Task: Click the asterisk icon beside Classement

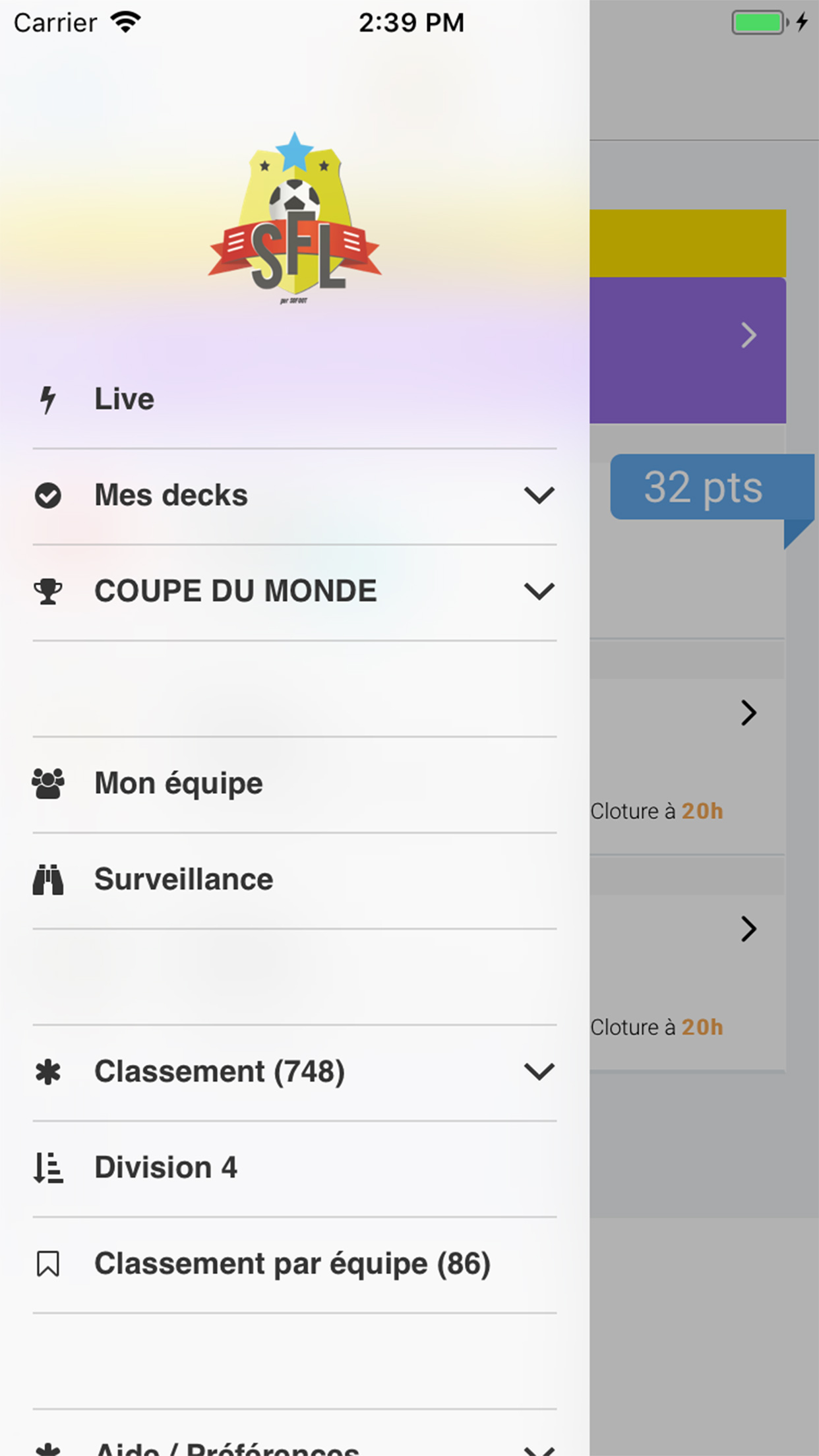Action: [x=47, y=1071]
